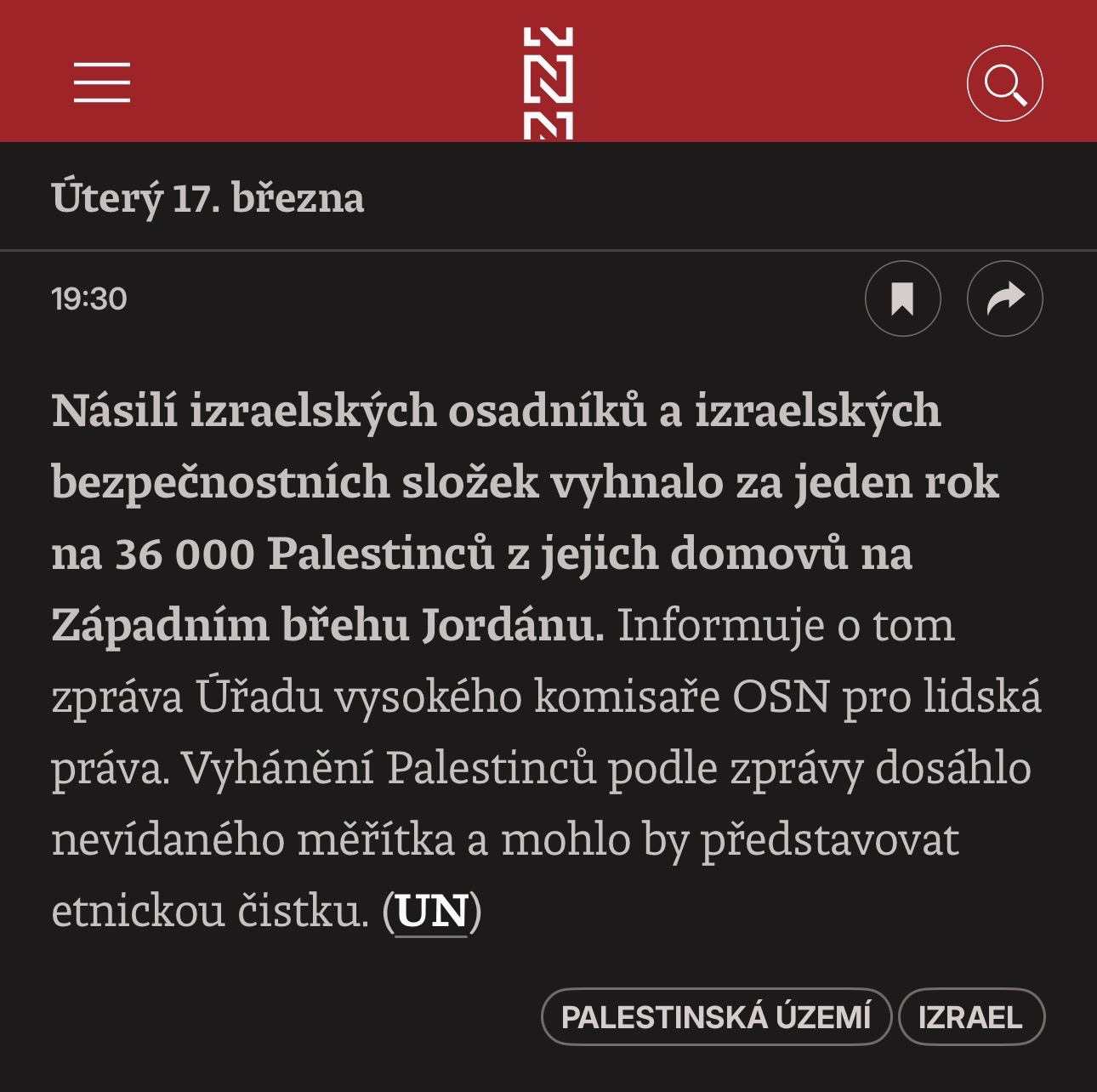Select the Izrael tag

click(x=970, y=1016)
